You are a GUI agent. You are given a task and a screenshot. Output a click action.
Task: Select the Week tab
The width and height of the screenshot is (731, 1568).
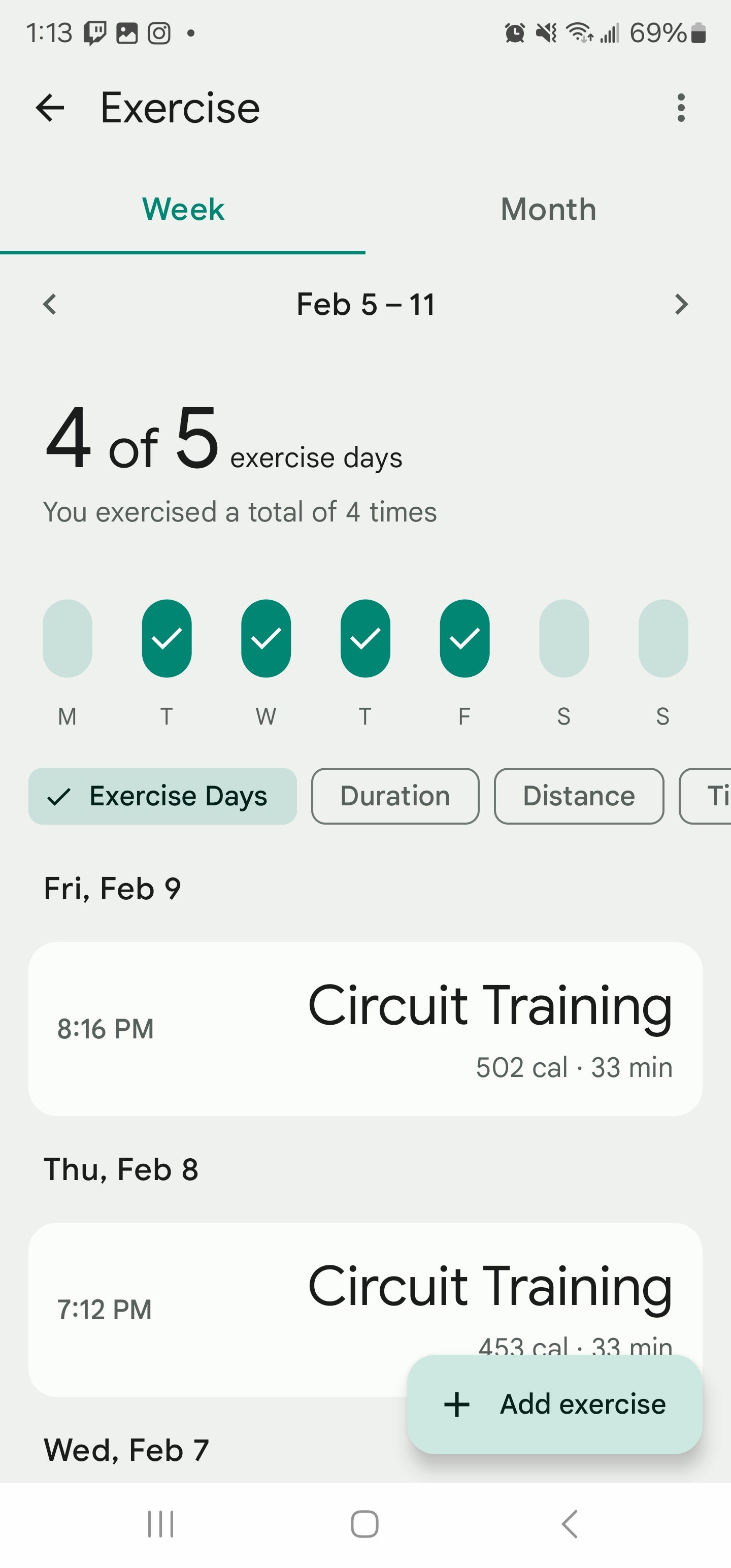pyautogui.click(x=183, y=209)
